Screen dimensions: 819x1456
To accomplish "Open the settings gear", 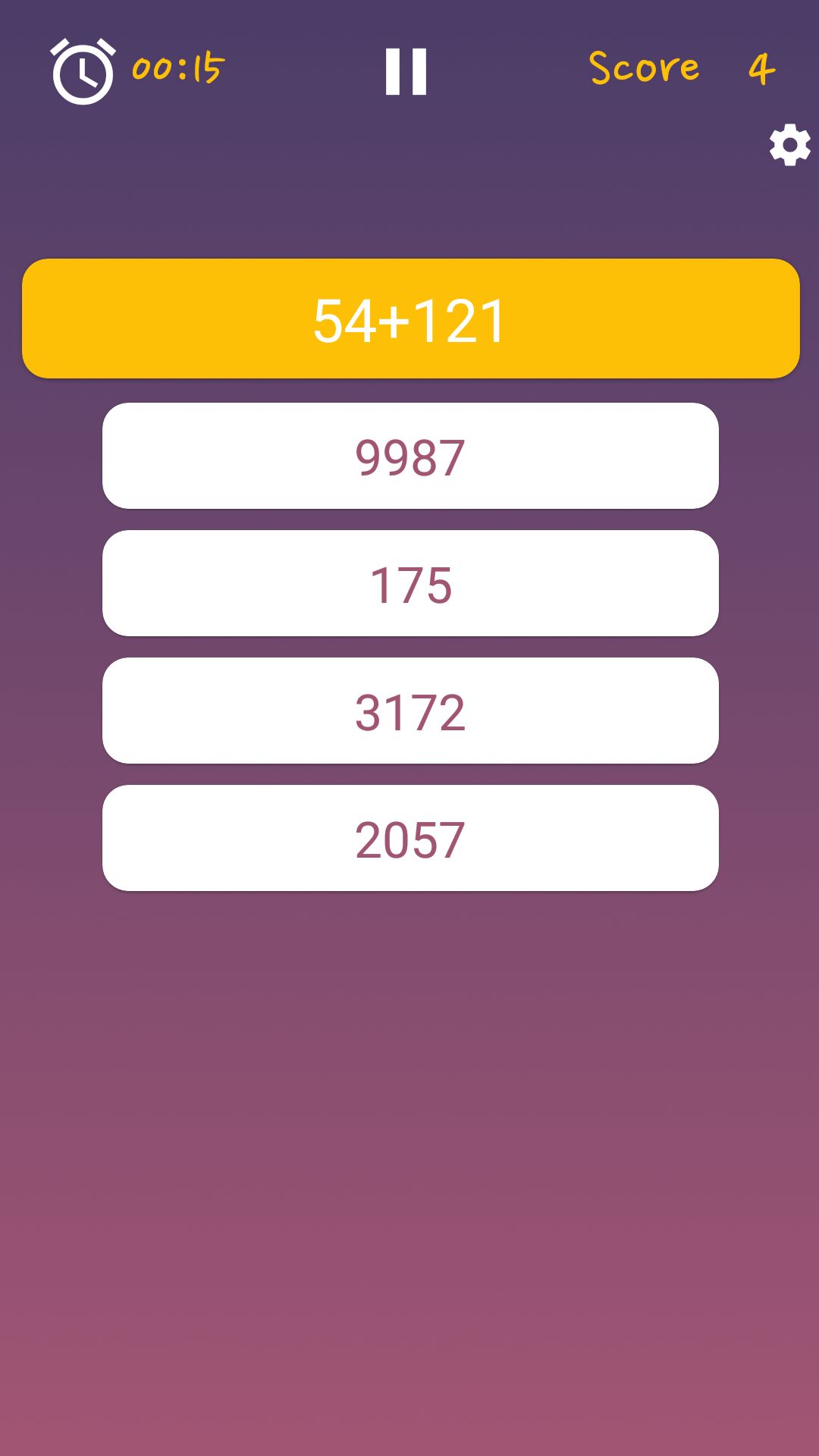I will click(x=789, y=145).
